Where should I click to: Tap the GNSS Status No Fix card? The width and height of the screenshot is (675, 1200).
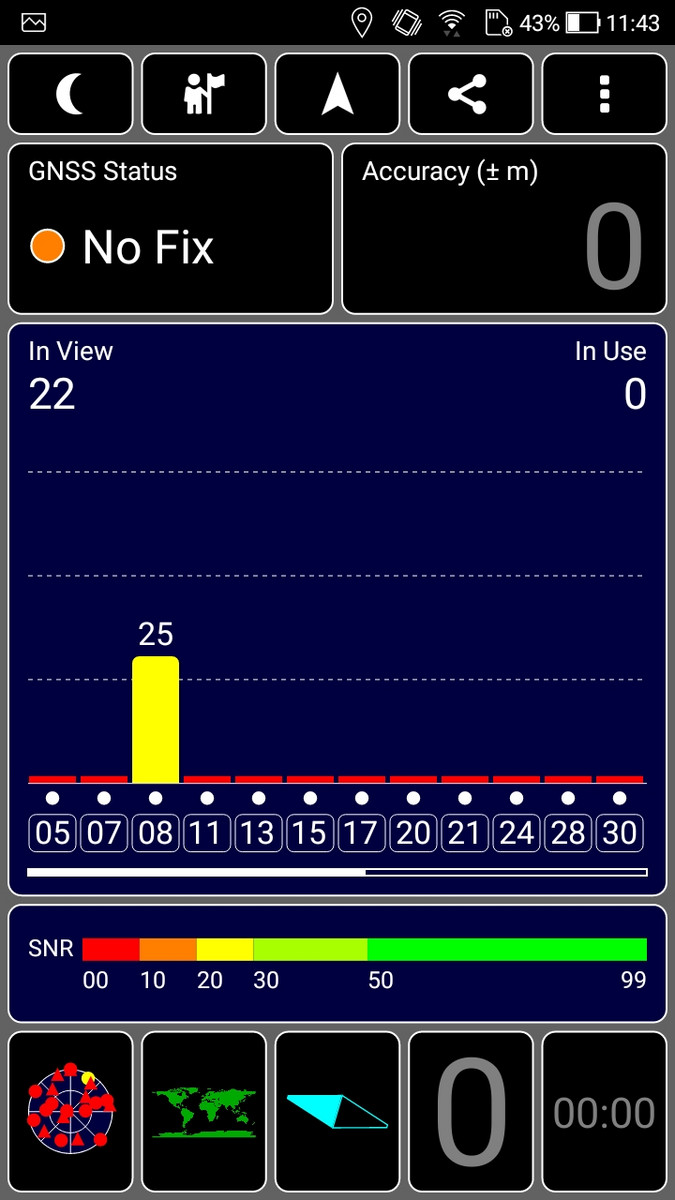pos(170,229)
